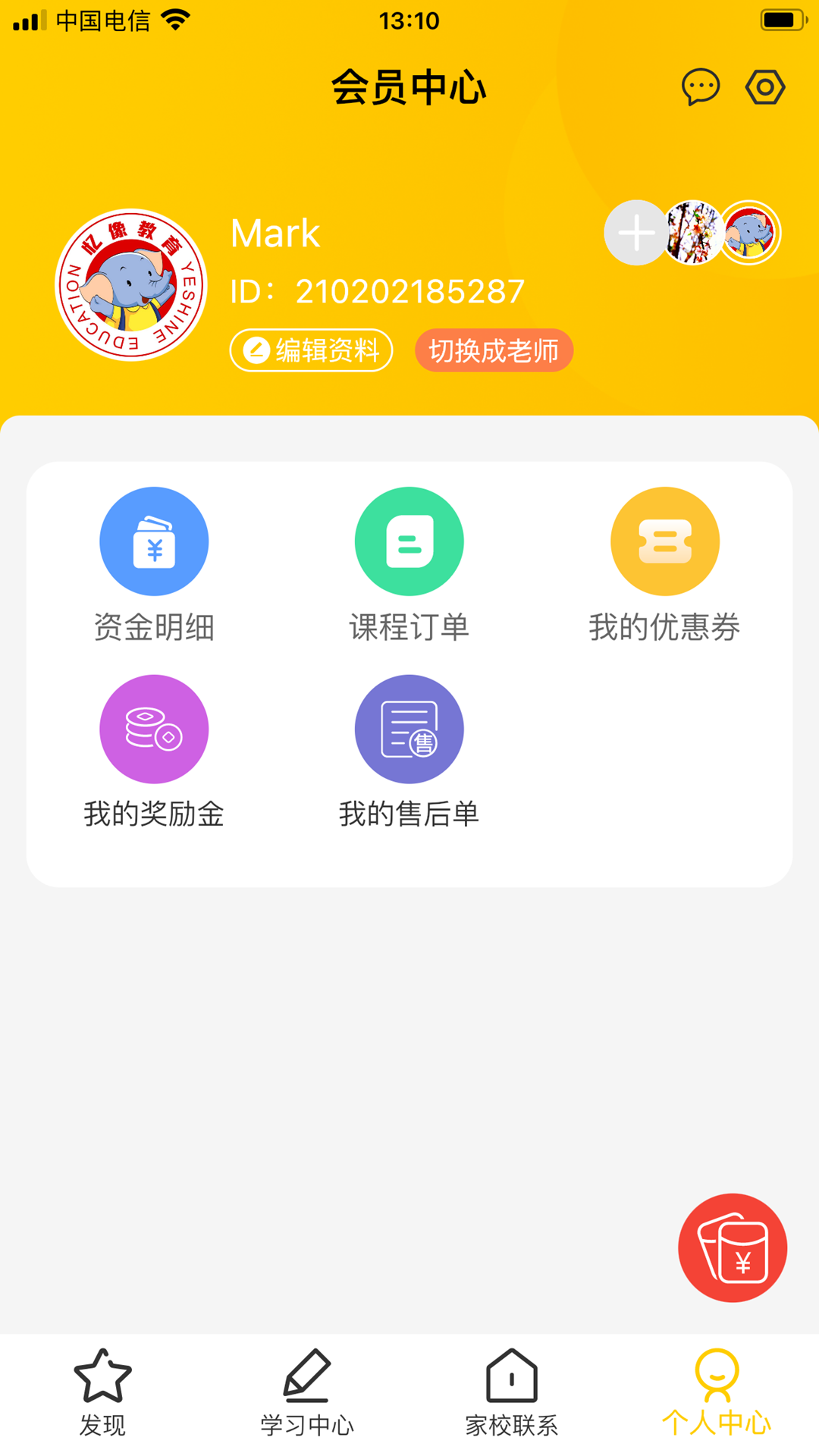Tap the 切换成老师 switch button

pyautogui.click(x=494, y=350)
